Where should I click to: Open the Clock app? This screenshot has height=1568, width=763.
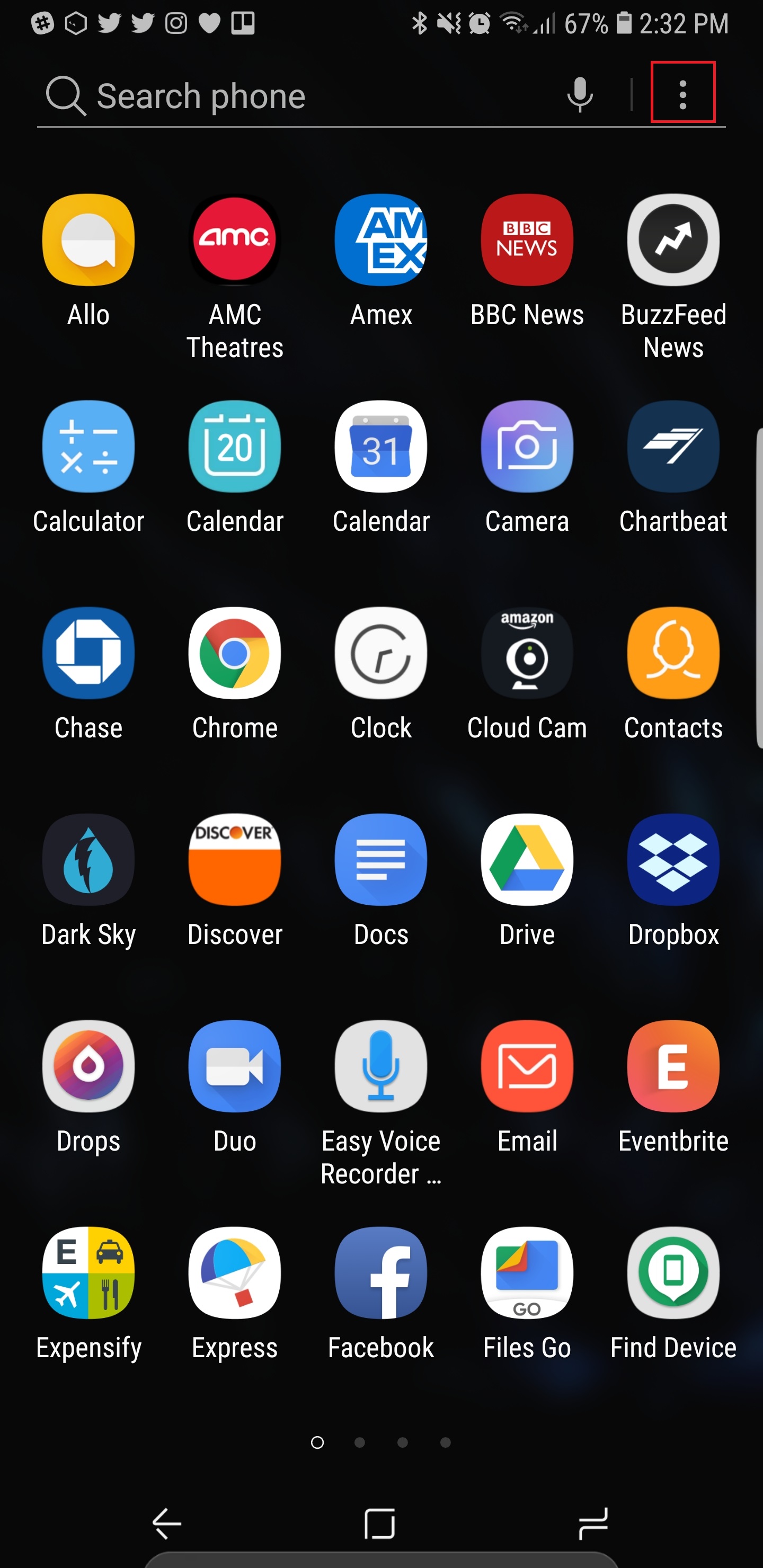pyautogui.click(x=380, y=653)
